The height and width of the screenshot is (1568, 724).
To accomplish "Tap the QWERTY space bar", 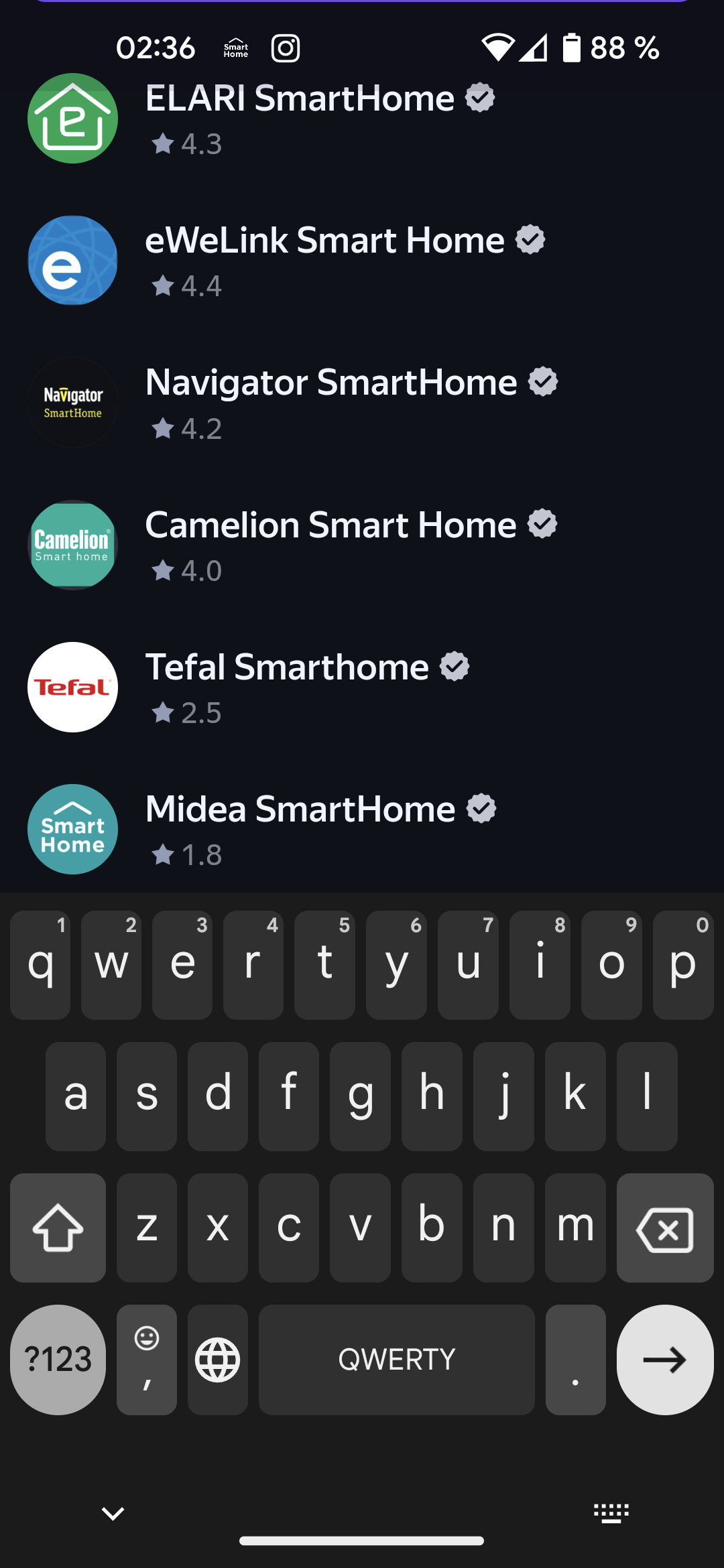I will coord(396,1360).
